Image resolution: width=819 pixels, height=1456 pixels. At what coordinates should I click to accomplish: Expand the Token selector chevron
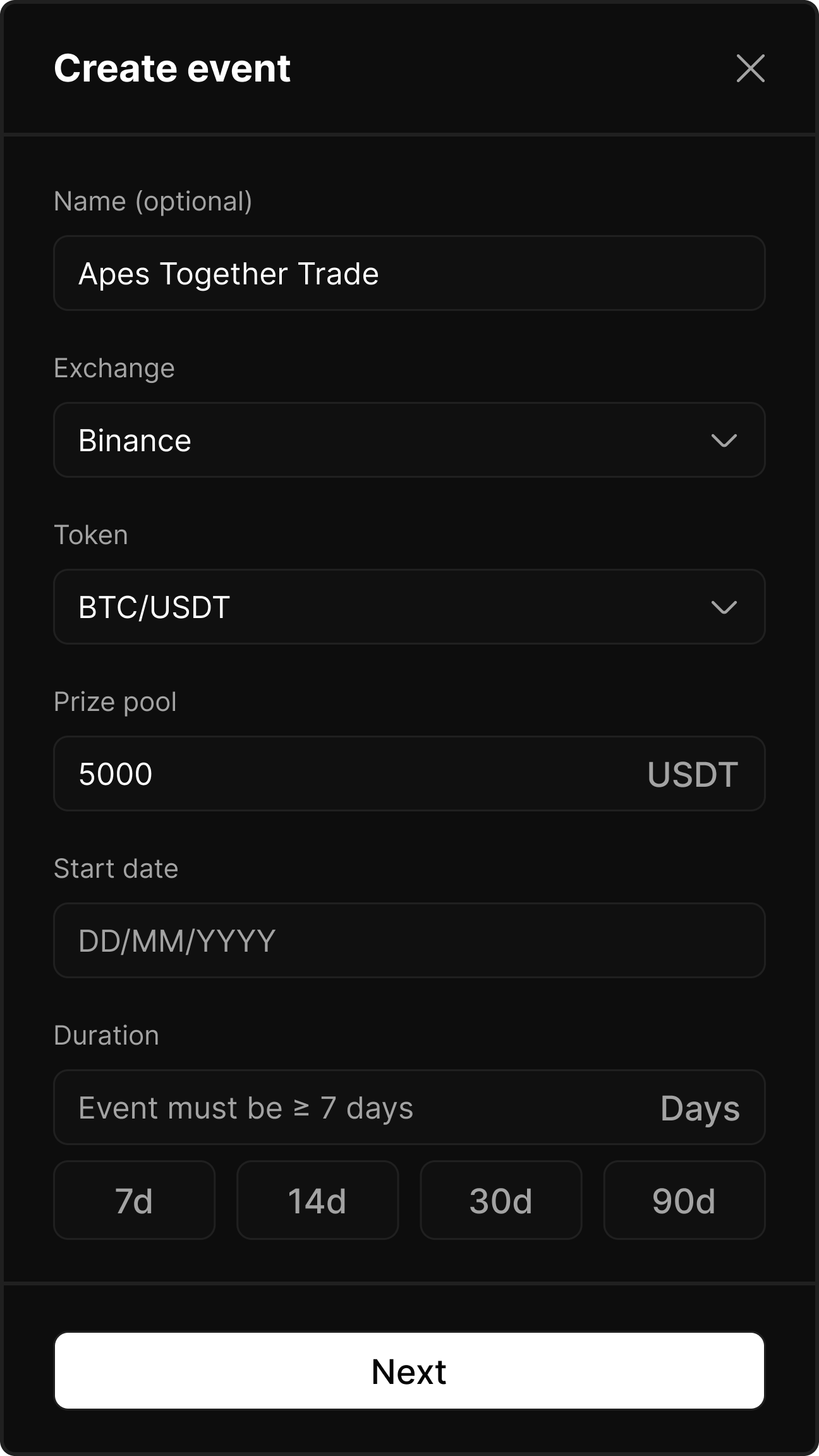[724, 607]
